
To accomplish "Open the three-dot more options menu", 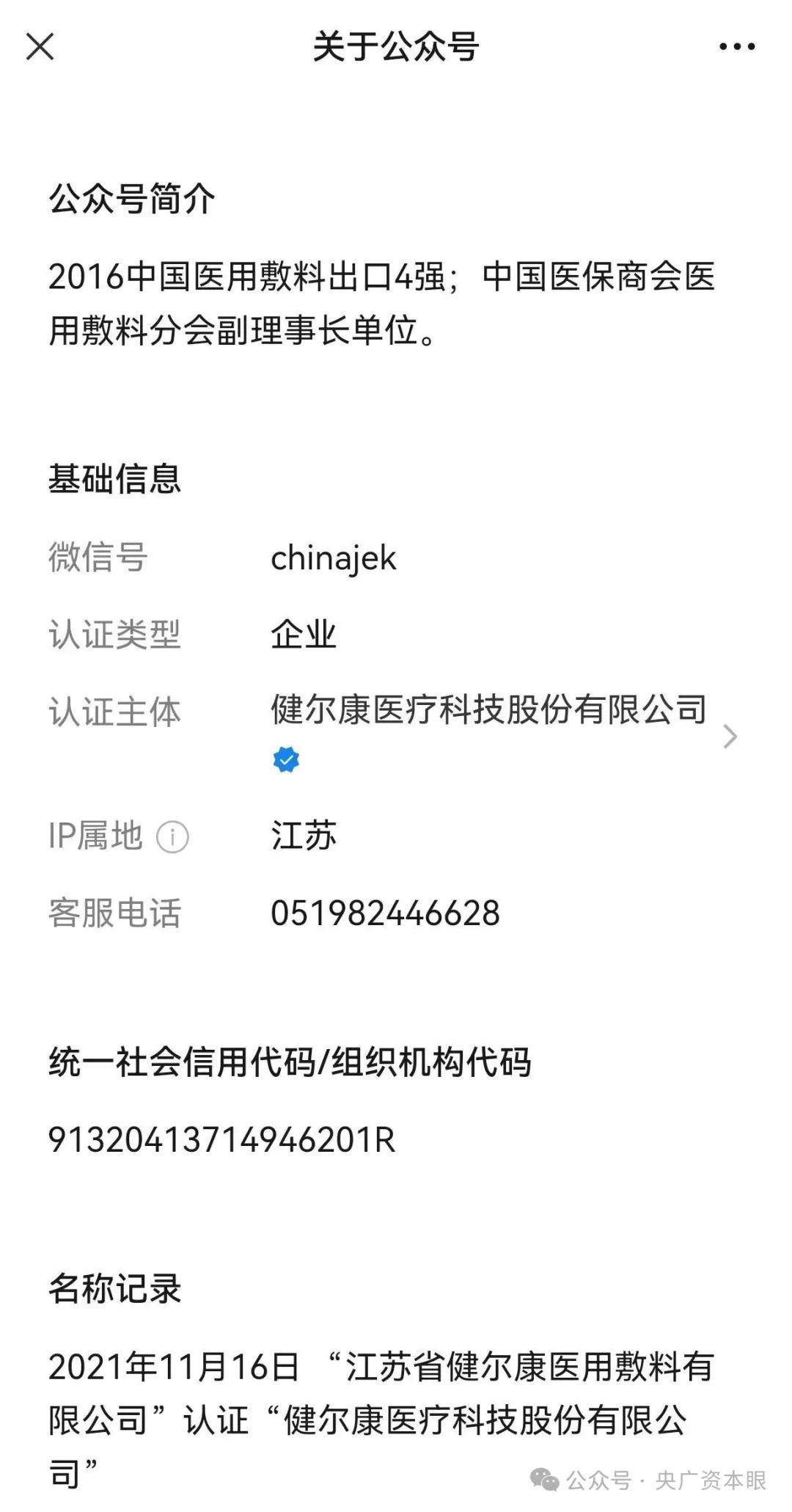I will pyautogui.click(x=736, y=48).
